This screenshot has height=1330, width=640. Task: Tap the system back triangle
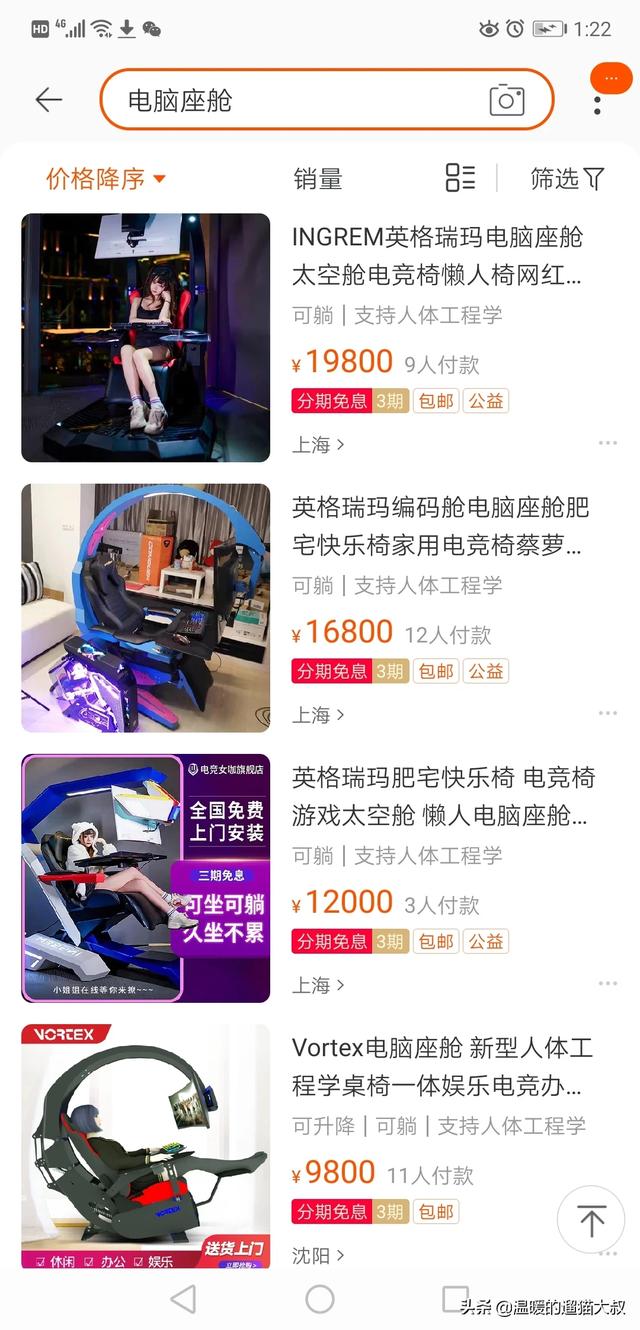[x=183, y=1298]
